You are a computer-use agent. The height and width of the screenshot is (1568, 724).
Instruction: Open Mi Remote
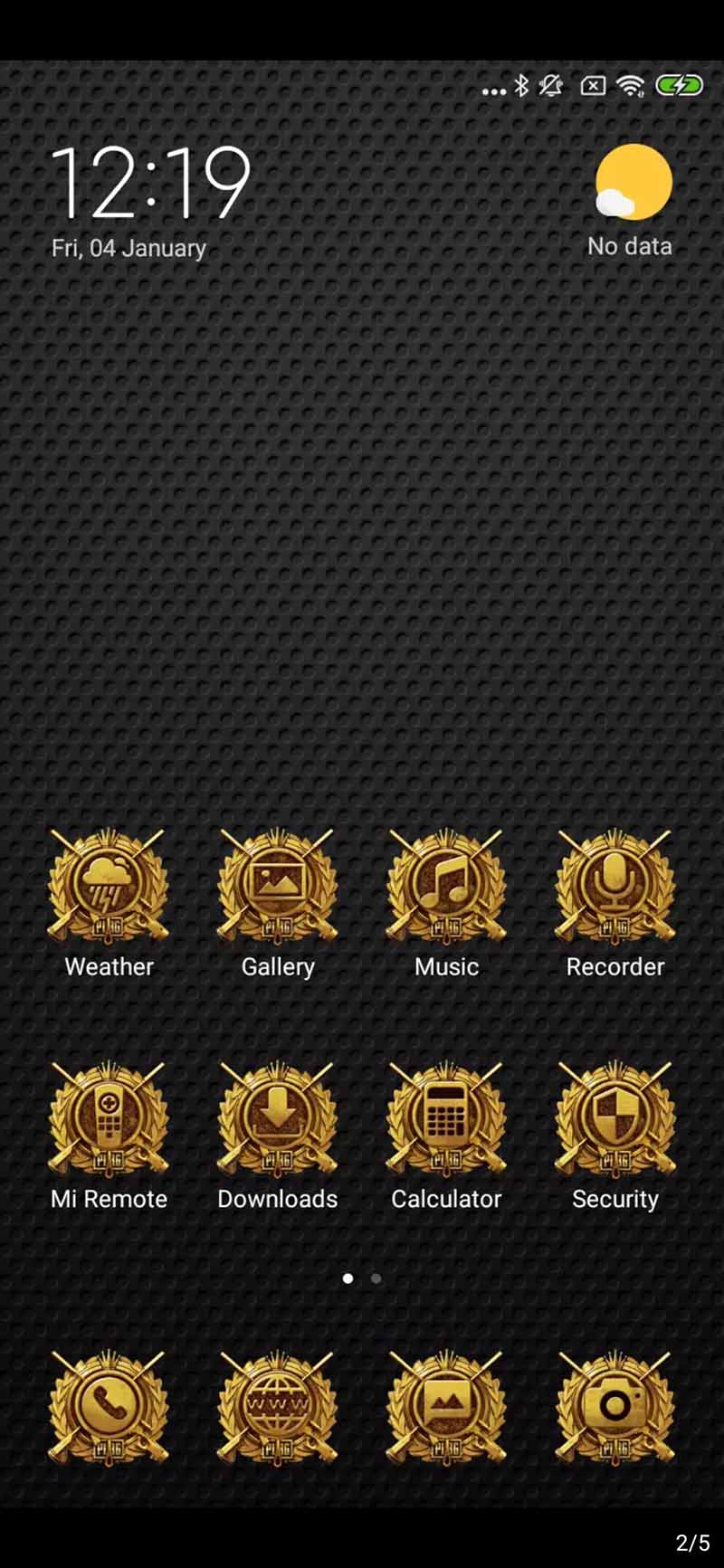[x=109, y=1120]
